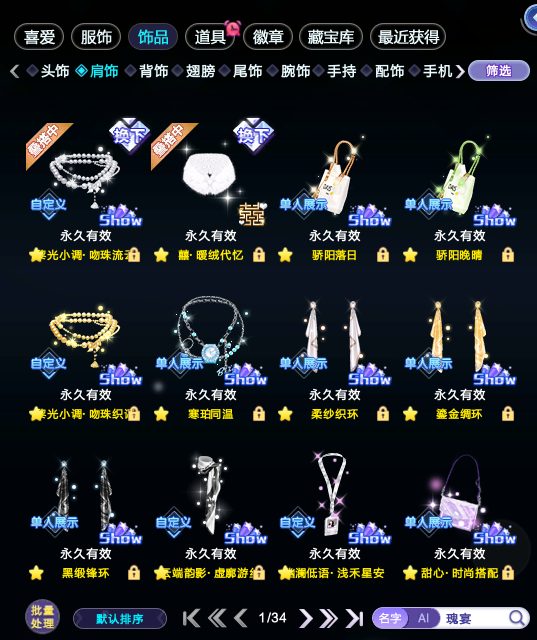
Task: Choose the 翅膀 subcategory
Action: 194,71
